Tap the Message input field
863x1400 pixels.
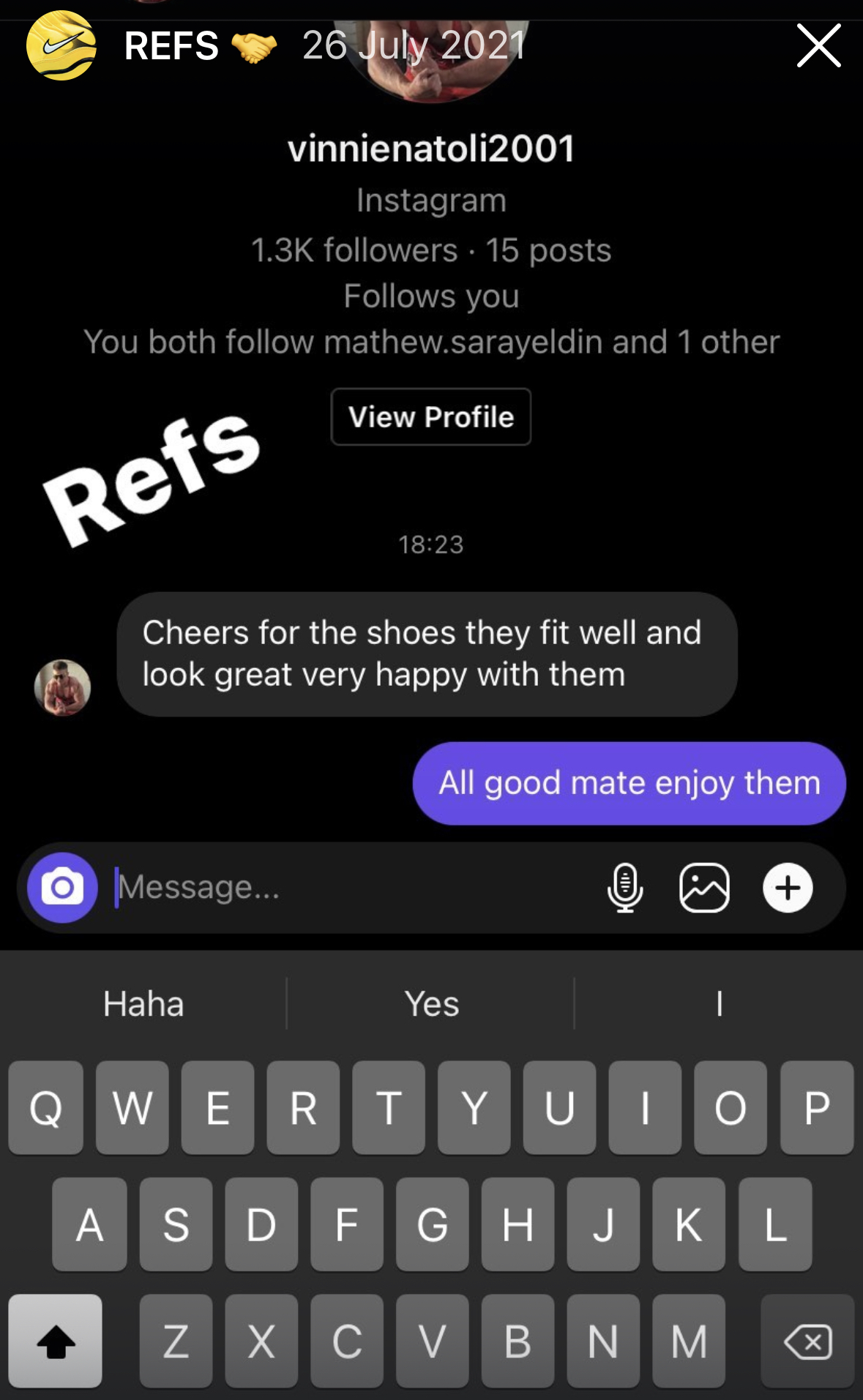(220, 887)
